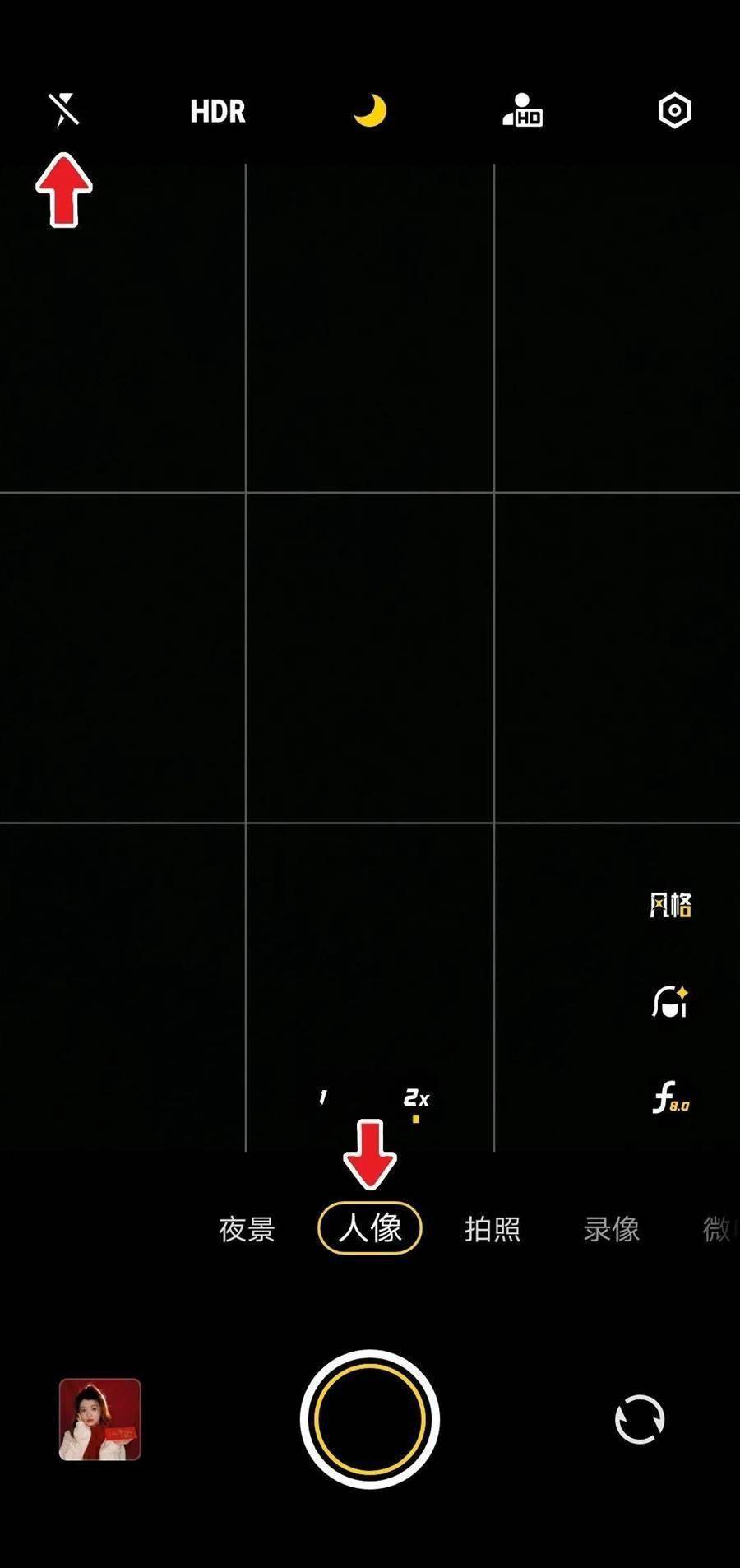Select the 2x zoom level
740x1568 pixels.
coord(416,1099)
